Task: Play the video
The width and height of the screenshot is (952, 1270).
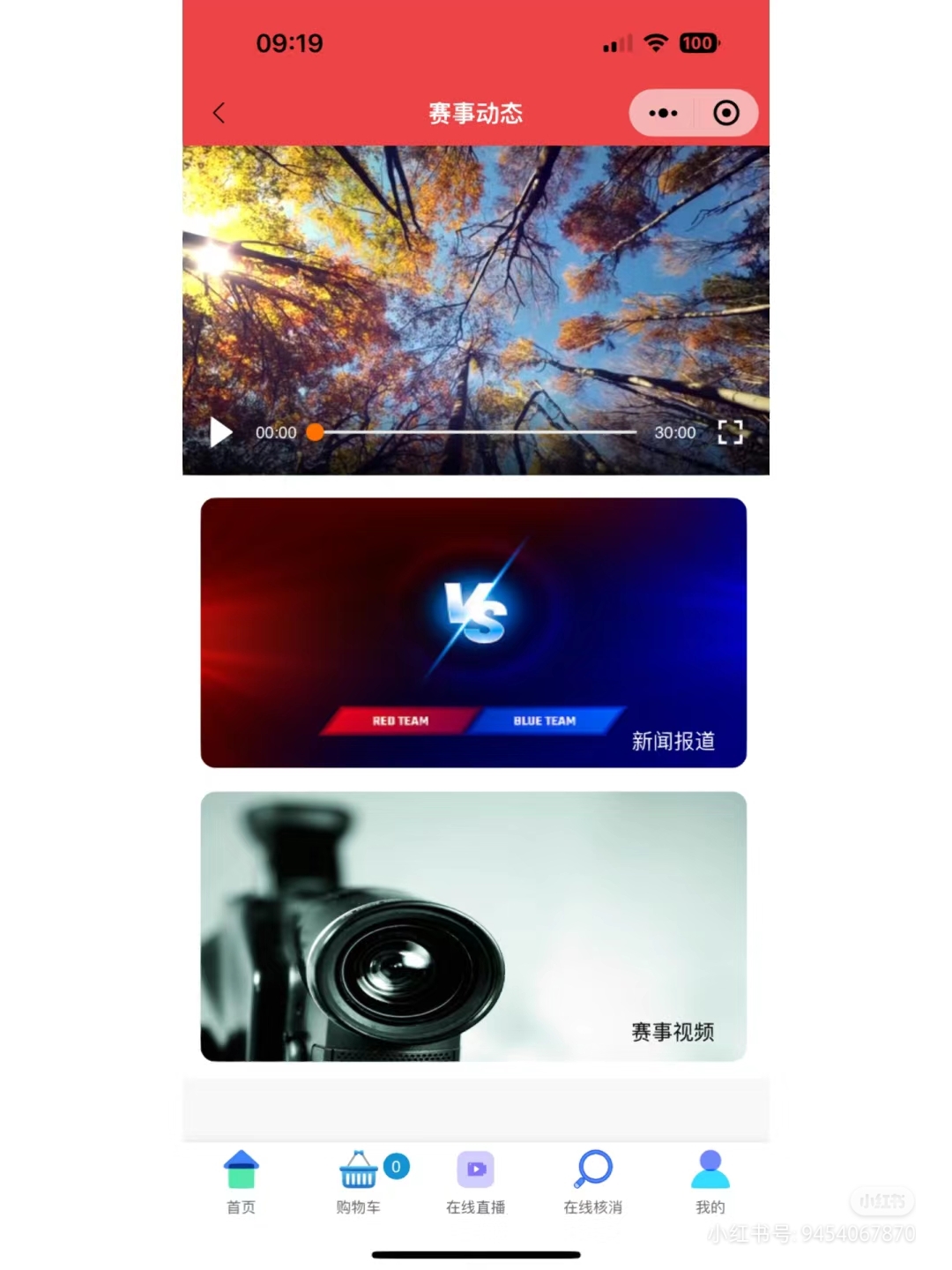Action: pos(220,432)
